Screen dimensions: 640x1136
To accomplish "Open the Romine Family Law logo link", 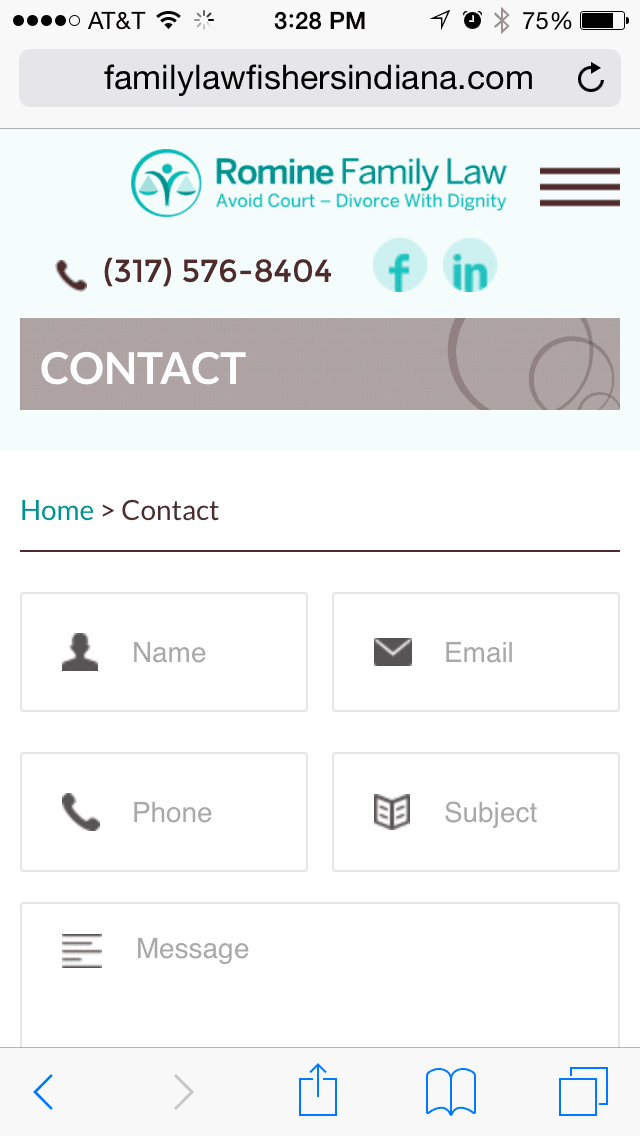I will (x=318, y=183).
